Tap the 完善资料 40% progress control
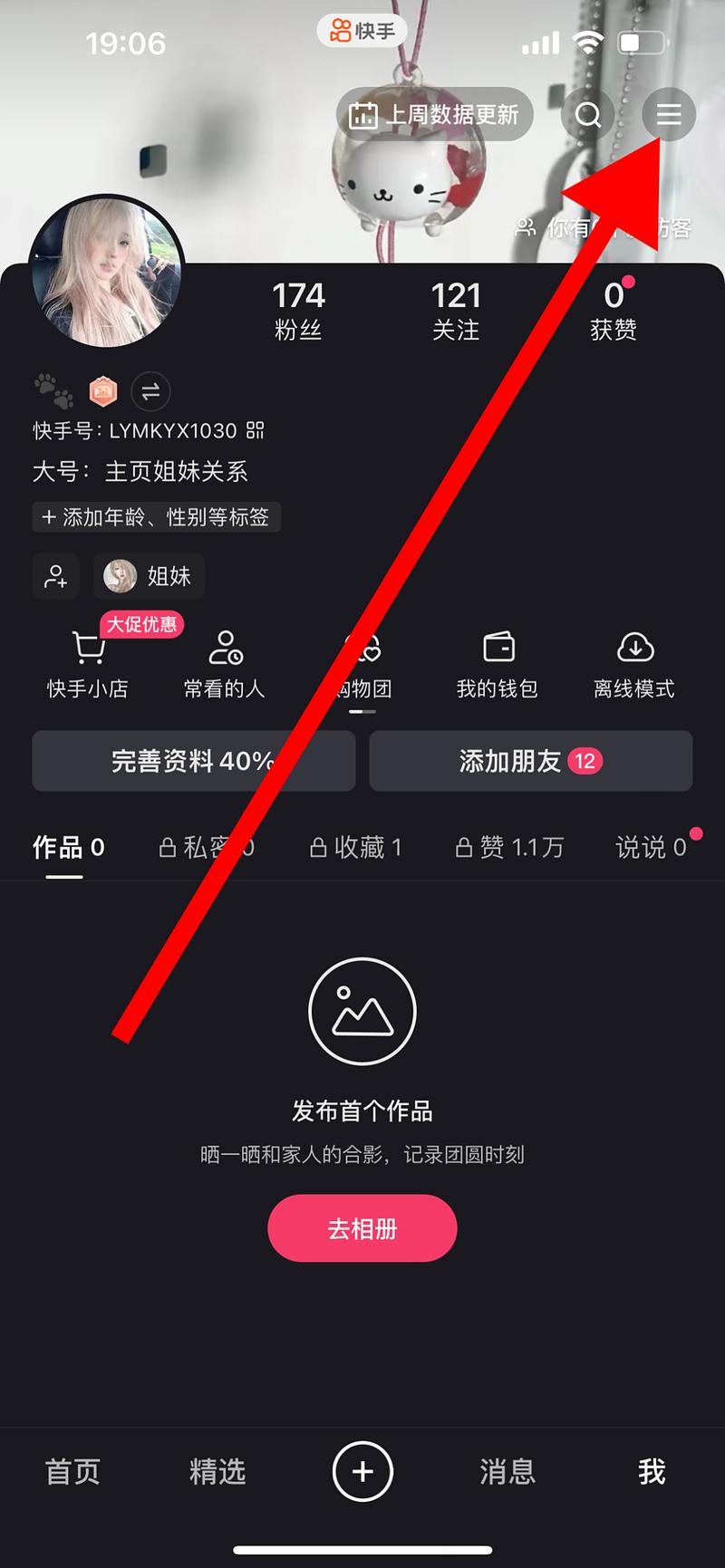The width and height of the screenshot is (725, 1568). (x=194, y=761)
